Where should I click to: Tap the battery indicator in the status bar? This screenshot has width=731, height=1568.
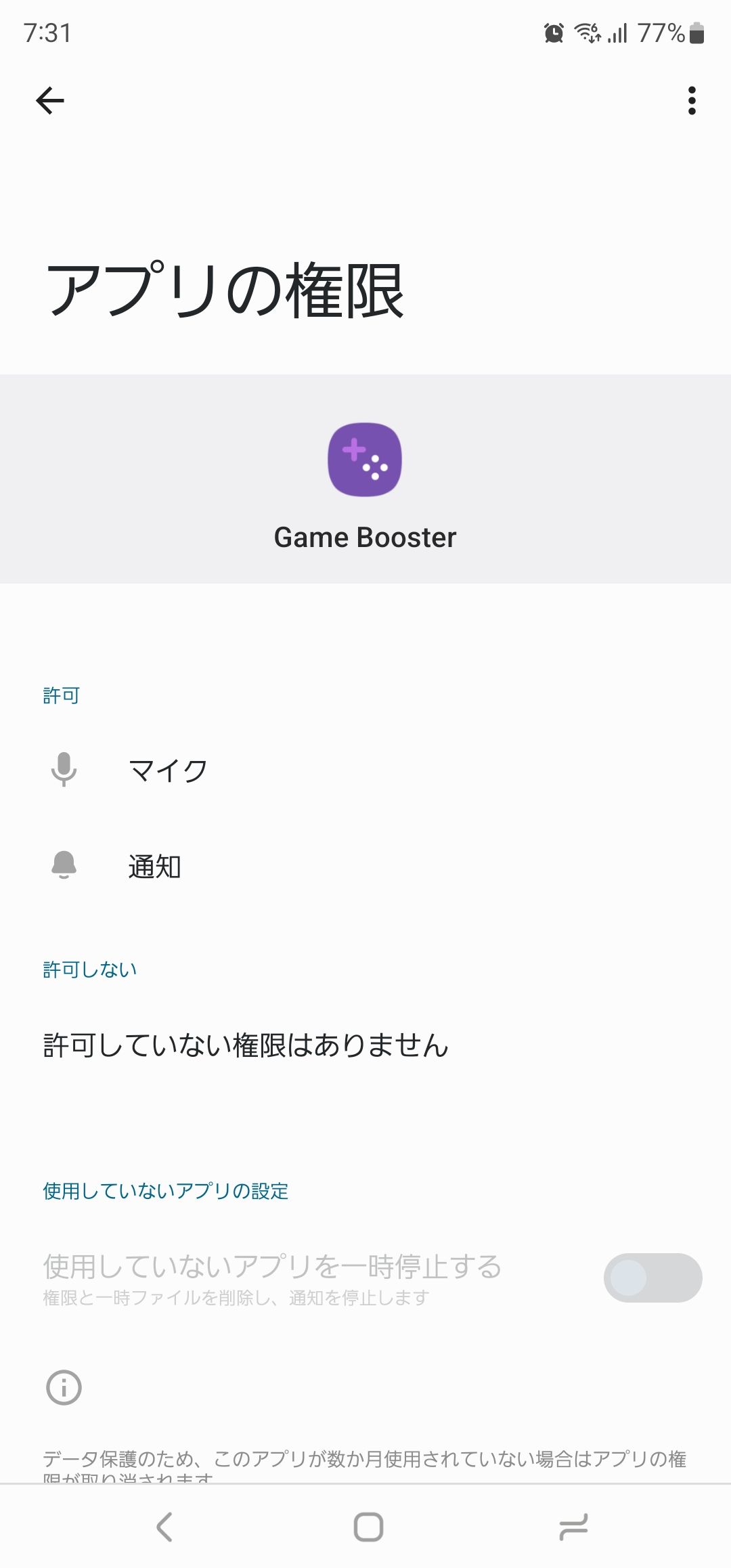[696, 34]
